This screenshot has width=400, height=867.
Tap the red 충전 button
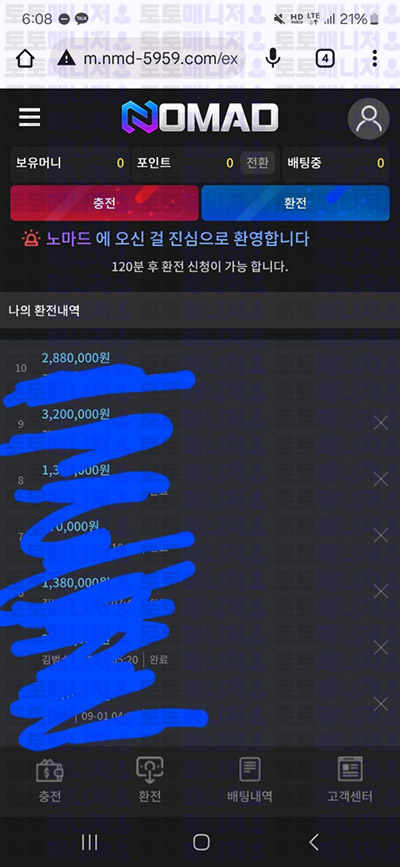[x=104, y=203]
